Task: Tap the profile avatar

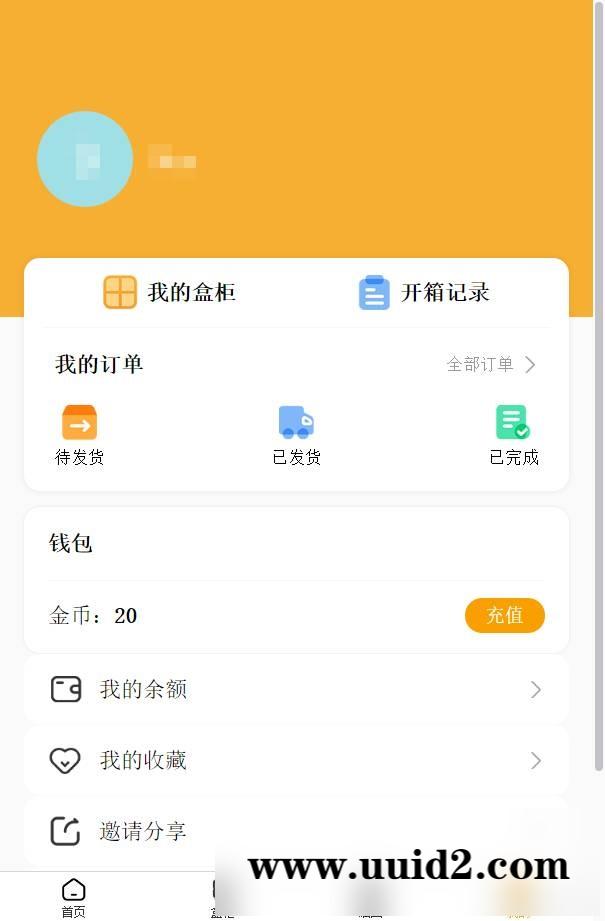Action: (85, 159)
